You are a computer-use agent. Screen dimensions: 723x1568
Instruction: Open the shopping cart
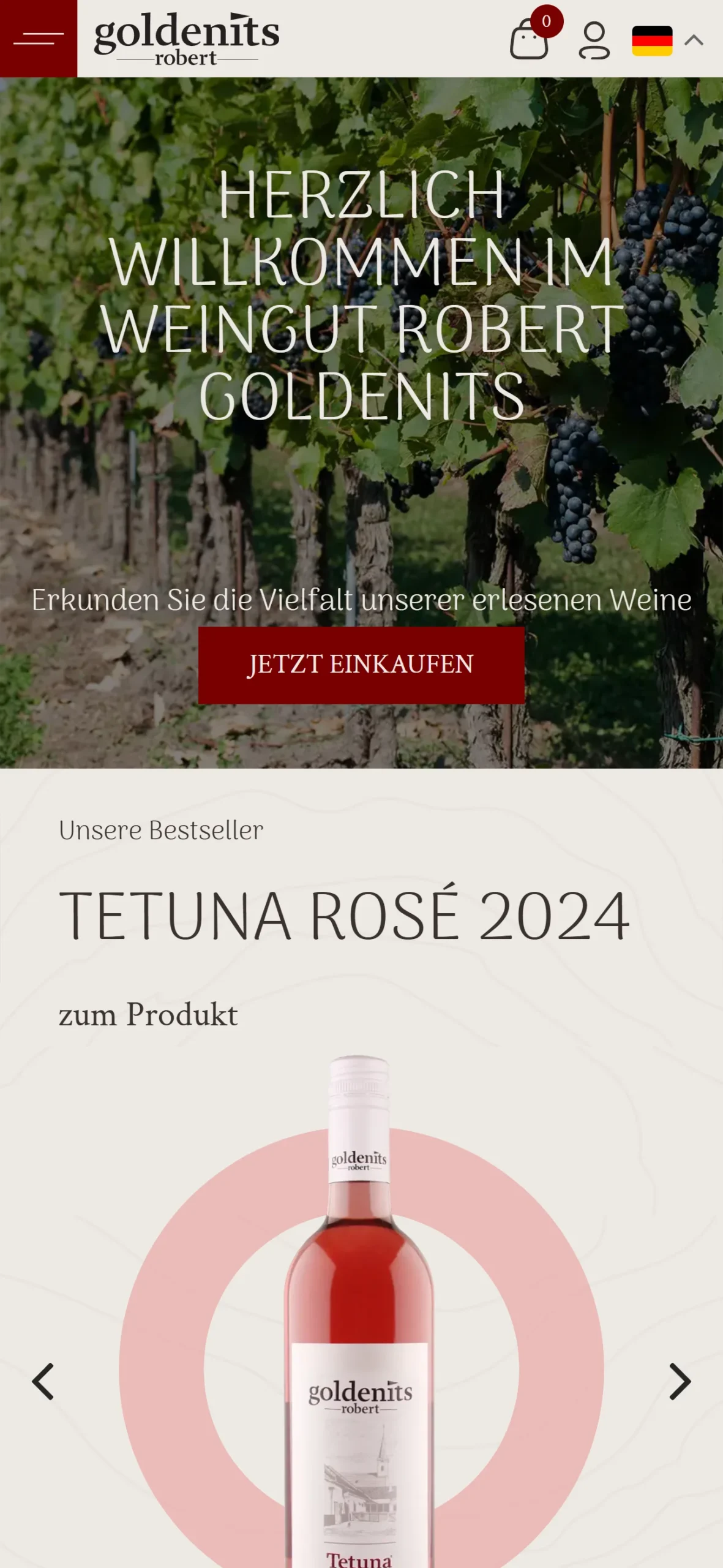point(530,39)
